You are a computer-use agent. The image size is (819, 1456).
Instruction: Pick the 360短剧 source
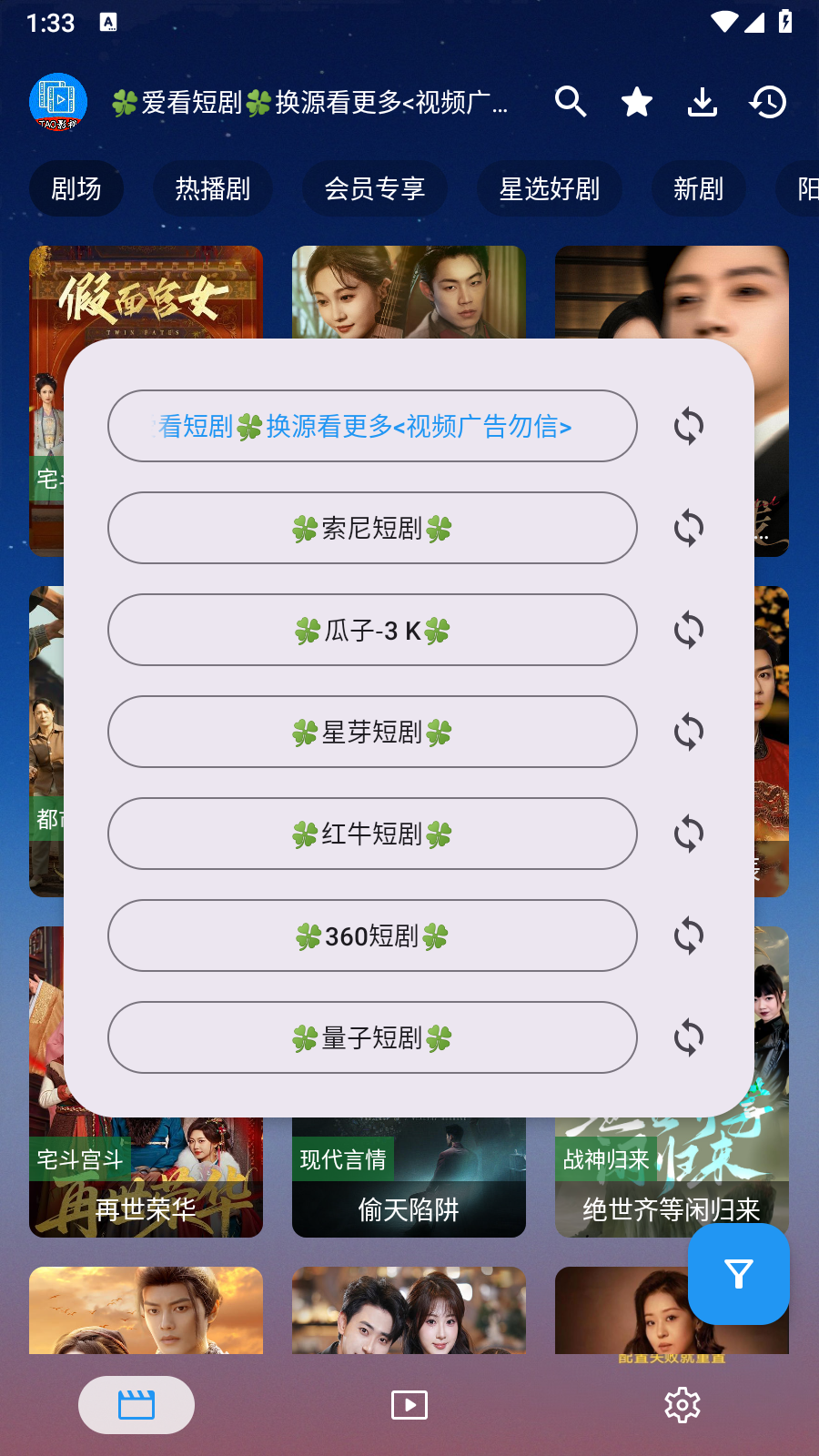pos(372,935)
